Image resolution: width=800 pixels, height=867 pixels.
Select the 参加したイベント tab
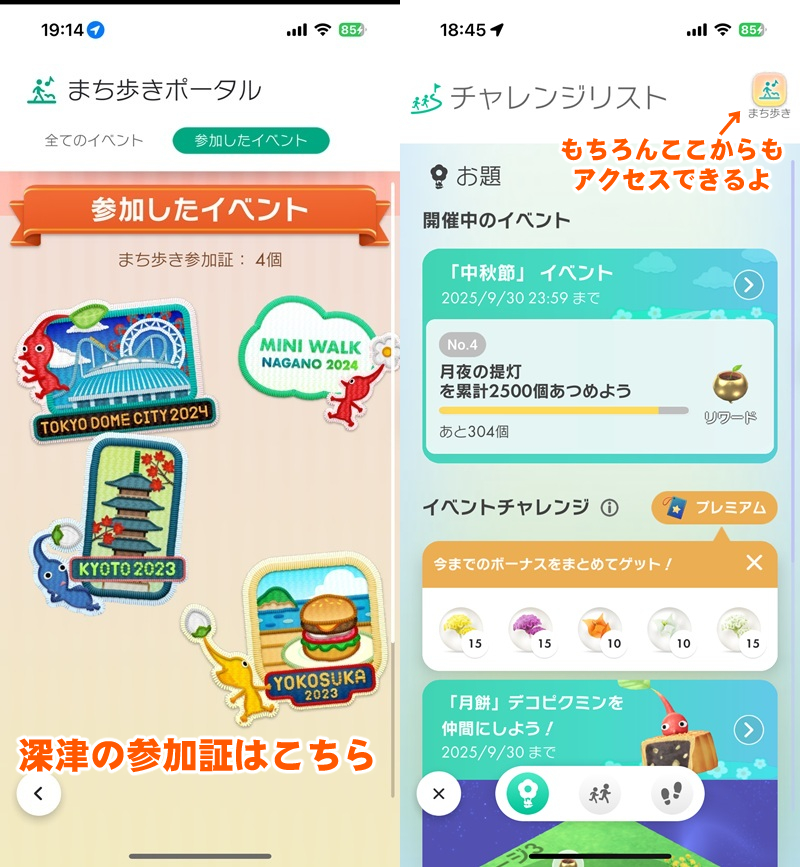[x=250, y=141]
